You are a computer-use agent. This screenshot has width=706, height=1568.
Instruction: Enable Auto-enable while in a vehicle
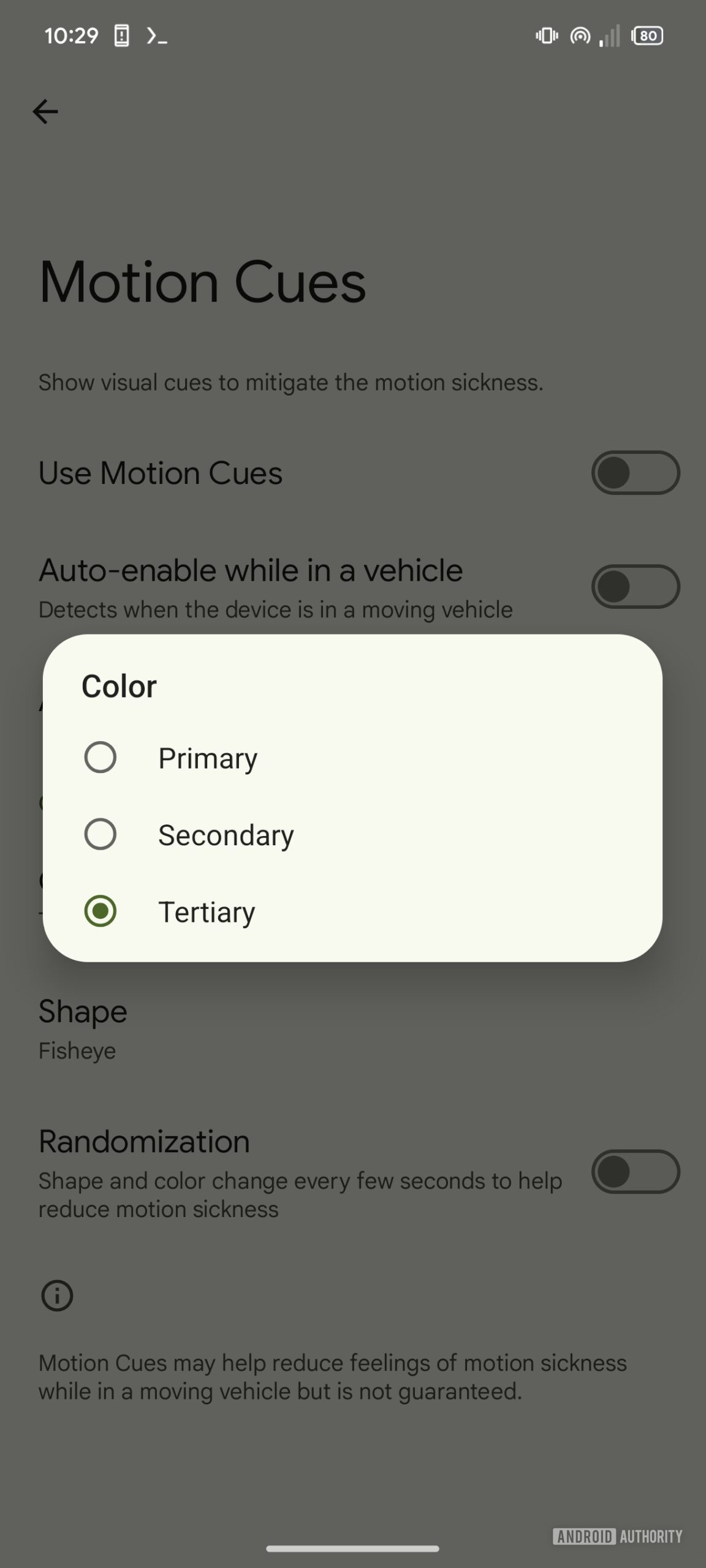click(x=635, y=586)
